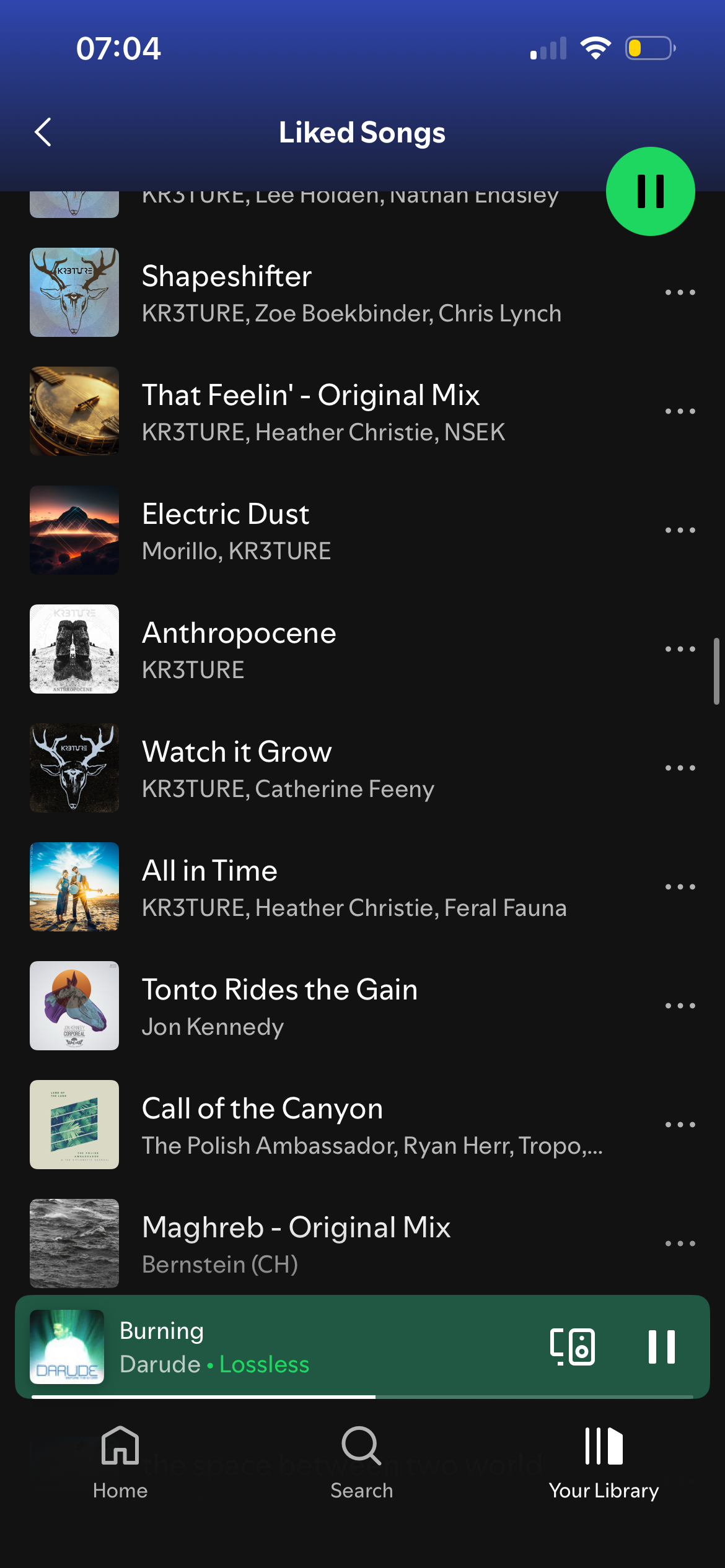Pause Burning in the mini player

tap(661, 1347)
